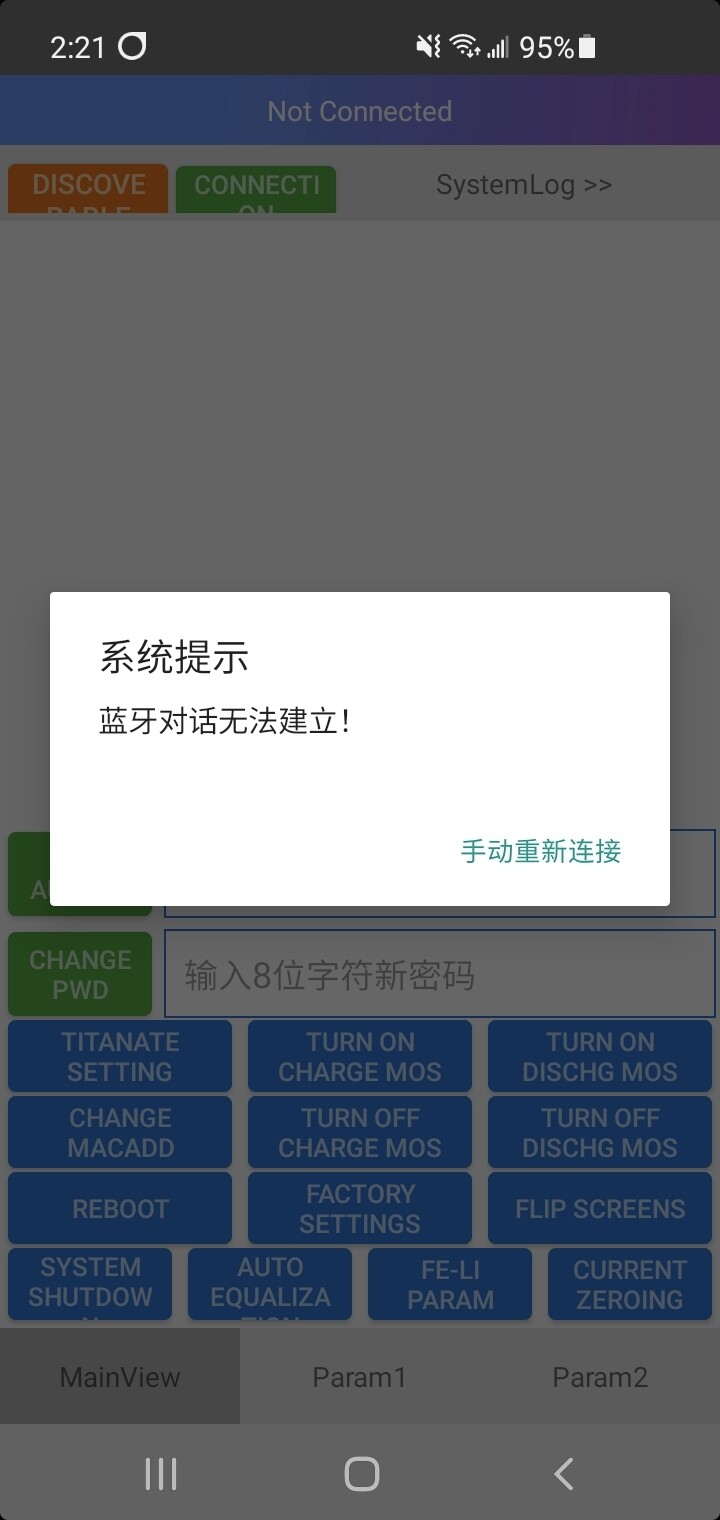Select TURN OFF CHARGE MOS

[x=360, y=1132]
